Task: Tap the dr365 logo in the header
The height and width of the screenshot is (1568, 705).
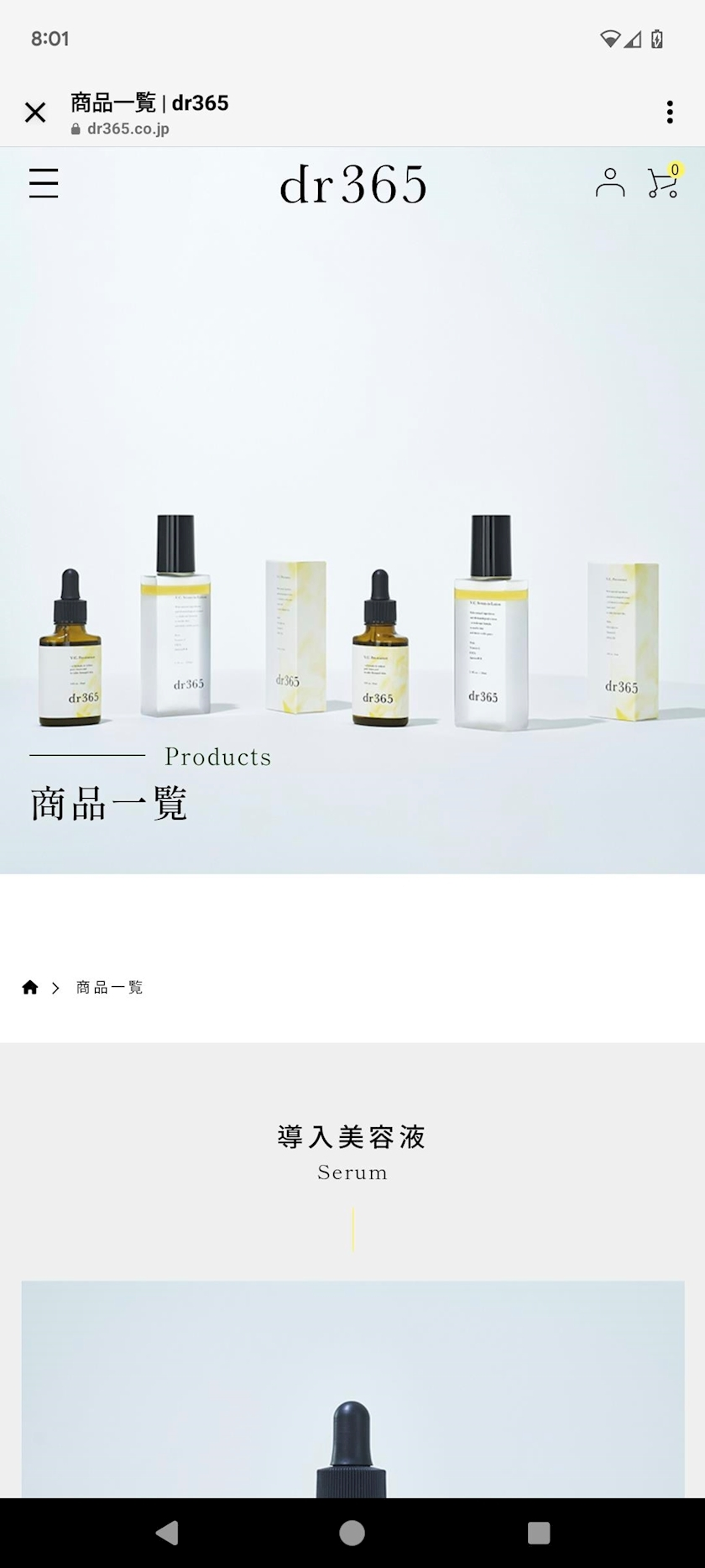Action: point(352,185)
